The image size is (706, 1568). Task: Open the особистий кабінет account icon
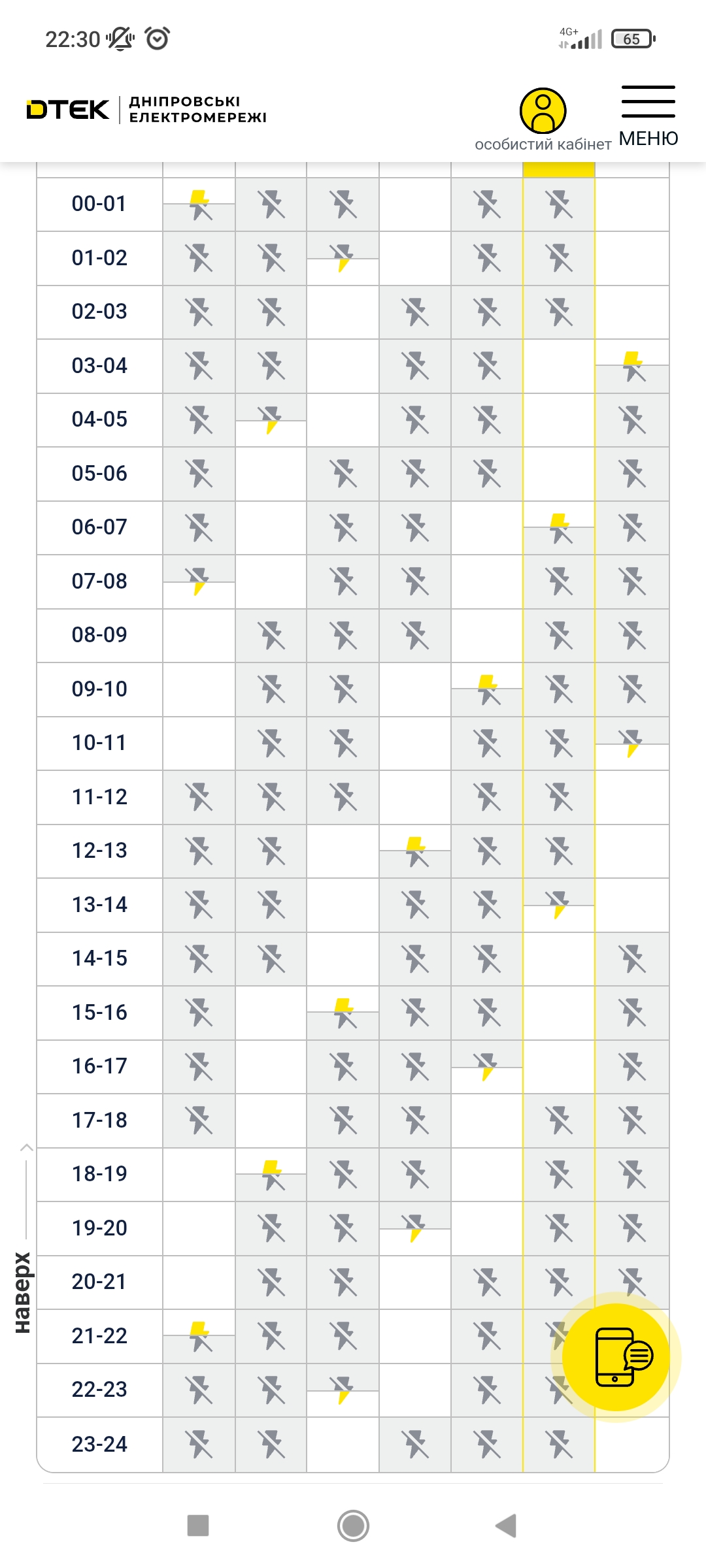click(543, 112)
